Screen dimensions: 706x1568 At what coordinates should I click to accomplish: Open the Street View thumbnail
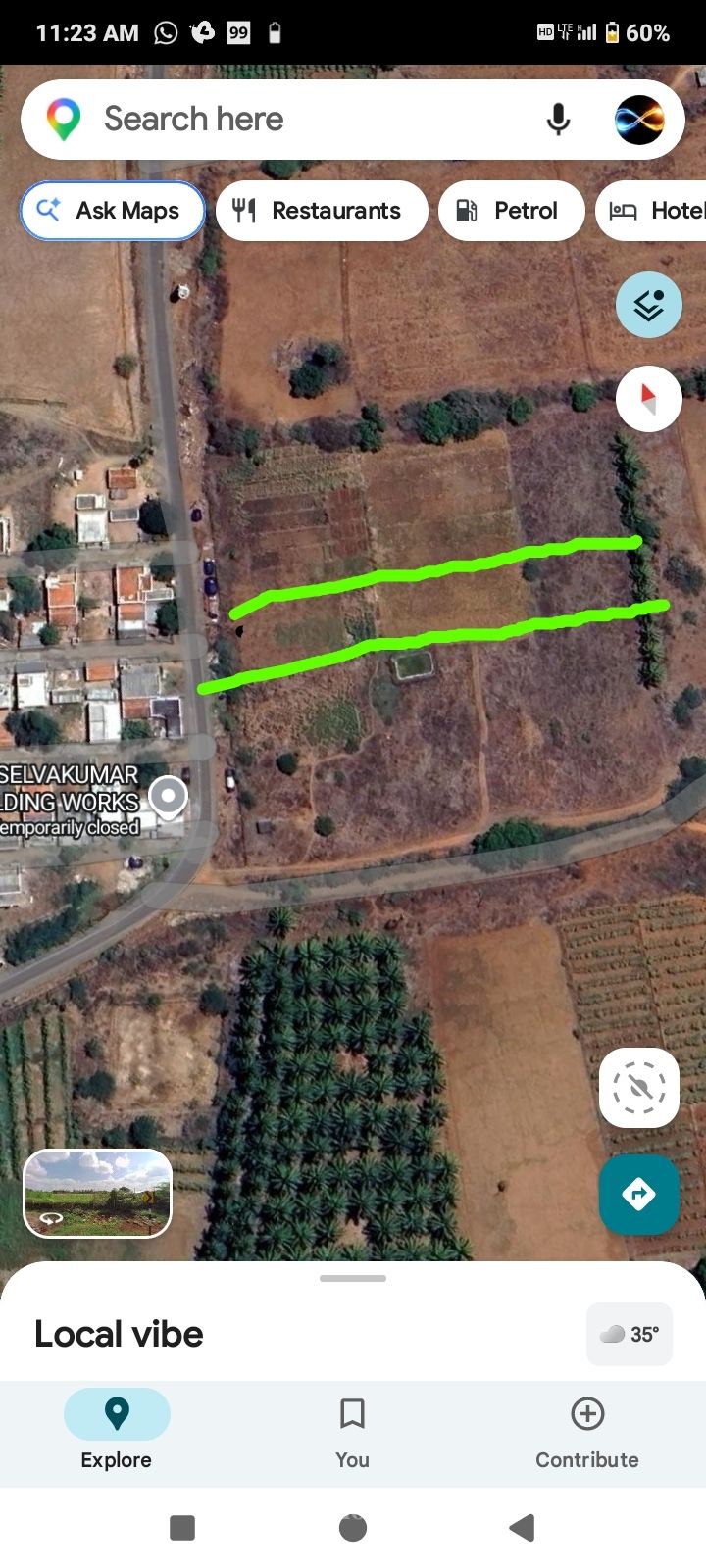98,1194
